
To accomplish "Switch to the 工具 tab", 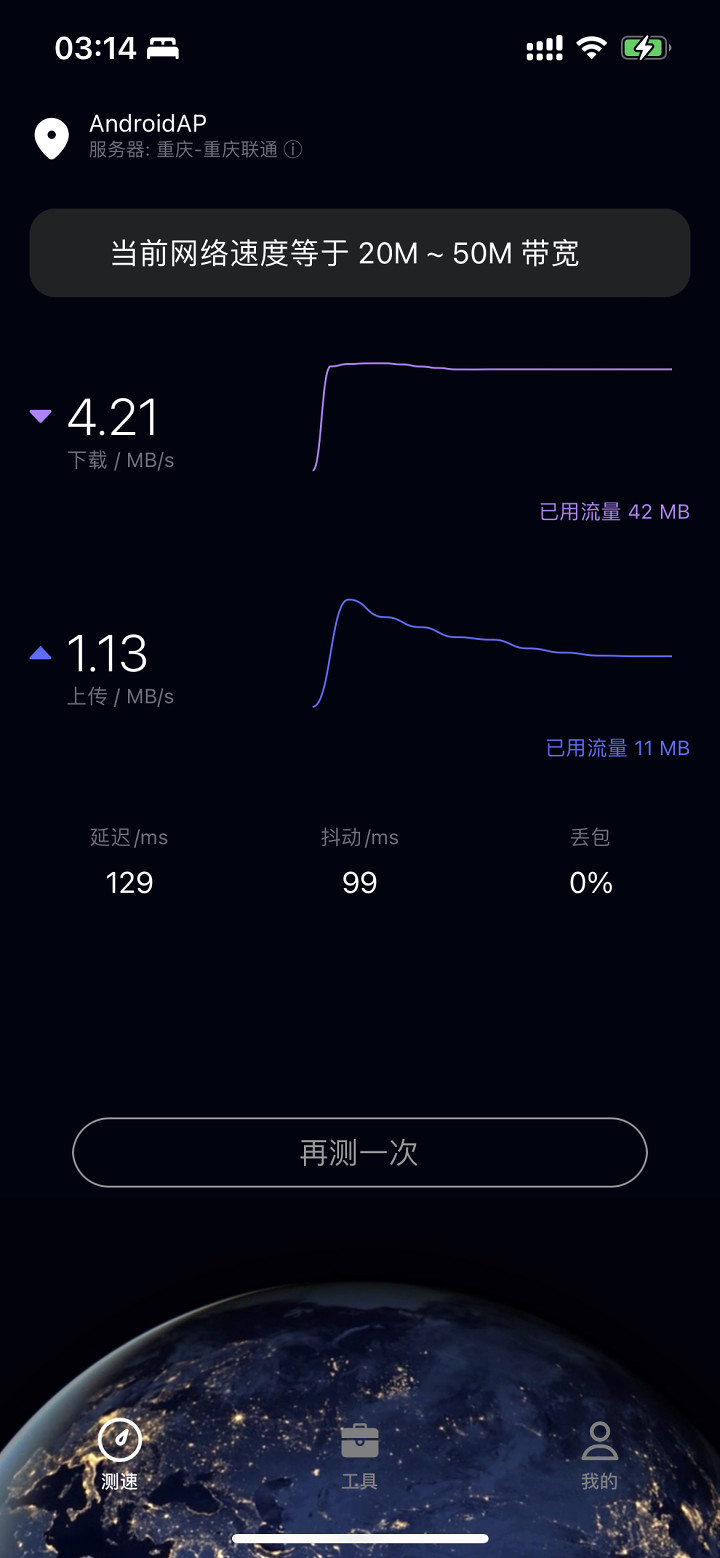I will (x=360, y=1455).
